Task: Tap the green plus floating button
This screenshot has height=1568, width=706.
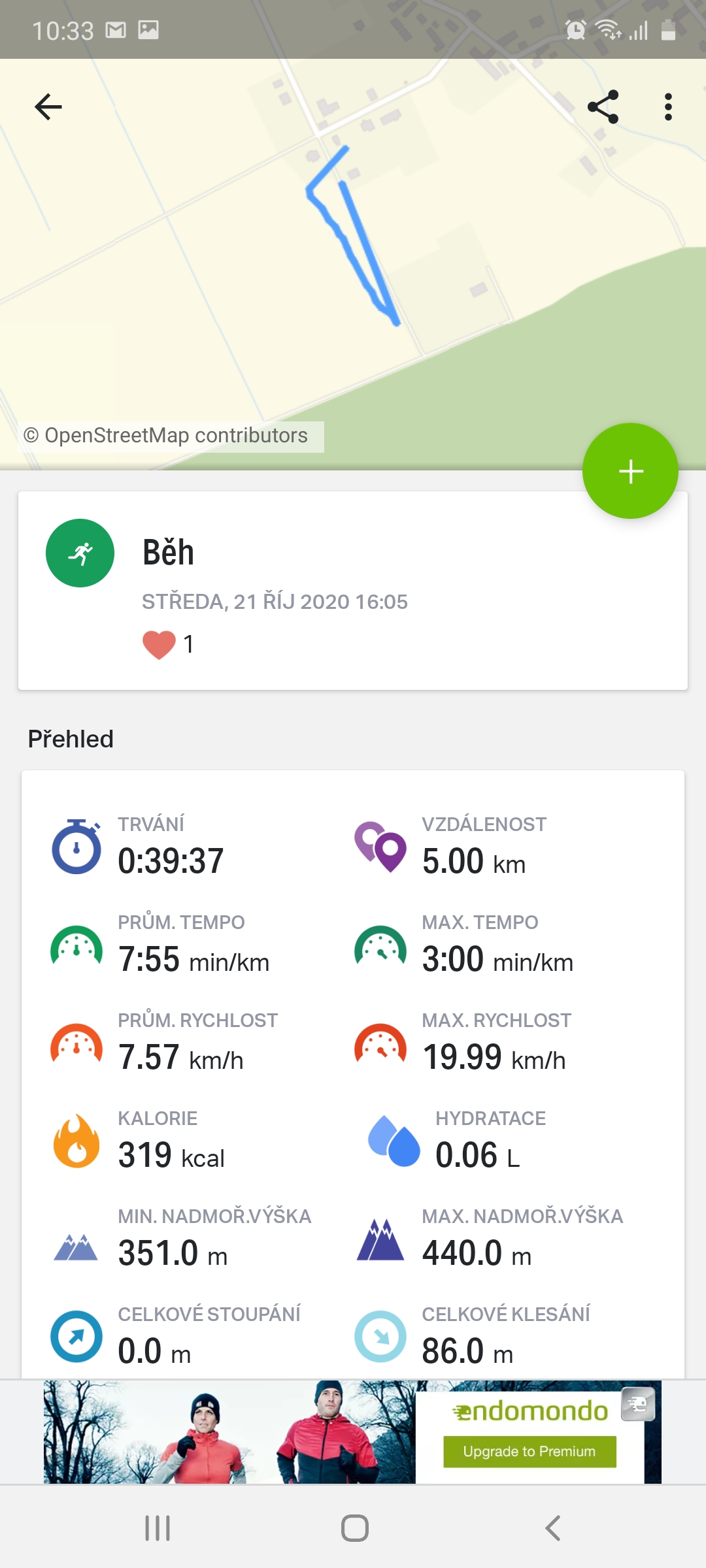Action: 630,471
